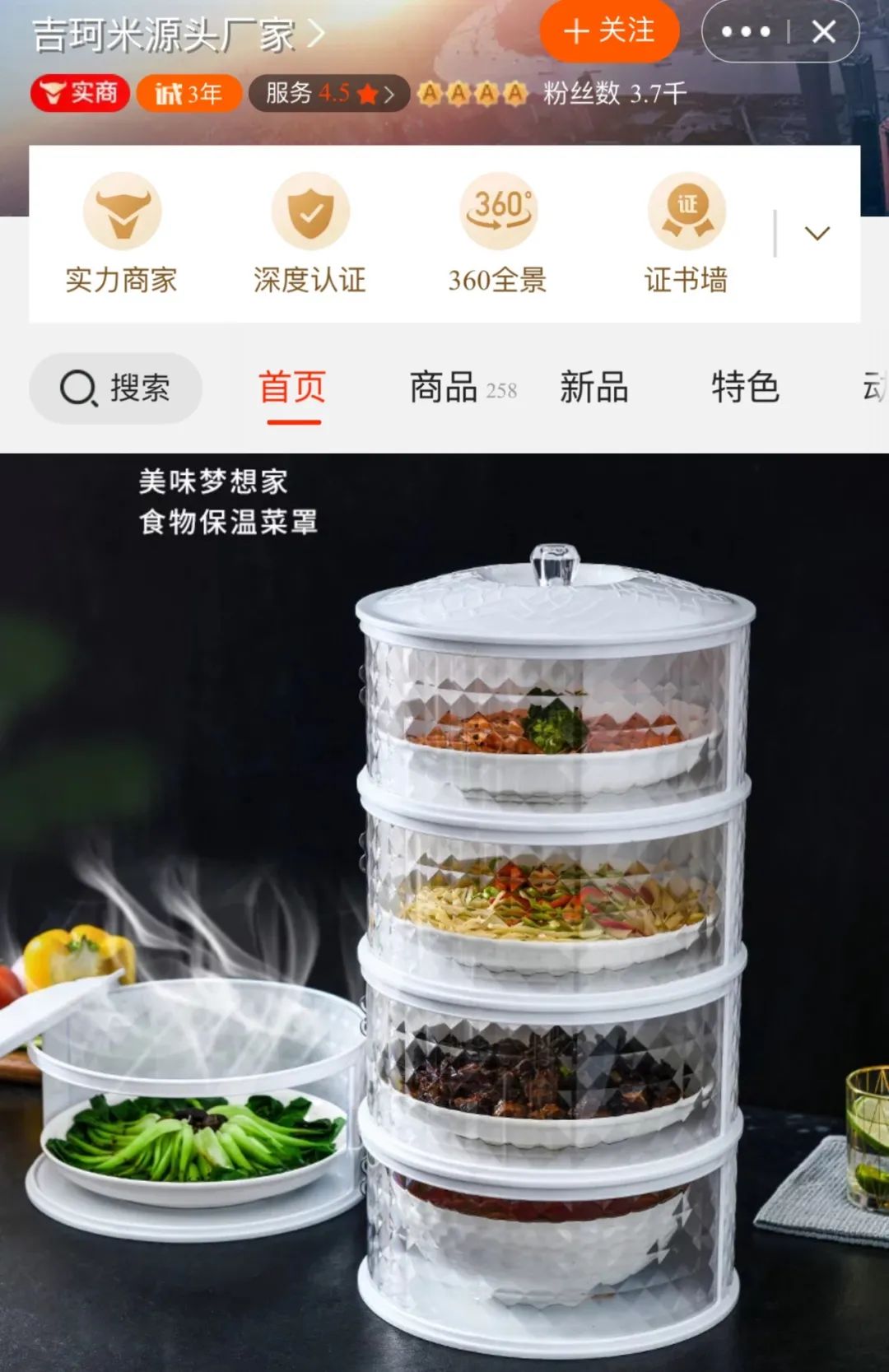Expand the merchant badges panel via down chevron
Viewport: 889px width, 1372px height.
[x=817, y=234]
